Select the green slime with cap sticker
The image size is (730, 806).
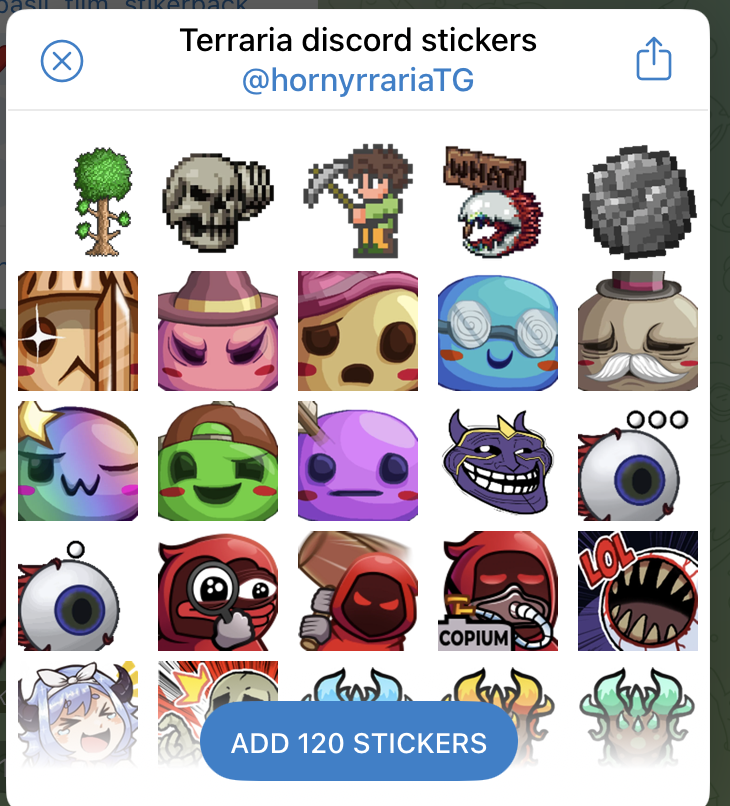coord(218,461)
